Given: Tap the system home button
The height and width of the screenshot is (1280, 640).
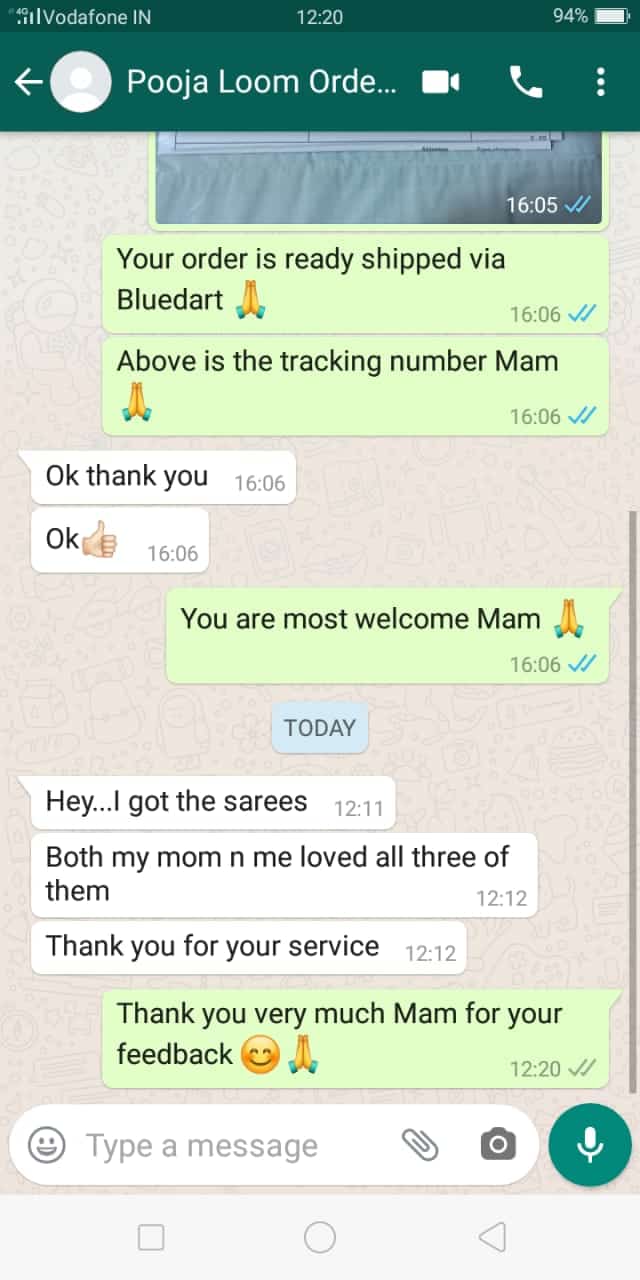Looking at the screenshot, I should click(x=320, y=1238).
